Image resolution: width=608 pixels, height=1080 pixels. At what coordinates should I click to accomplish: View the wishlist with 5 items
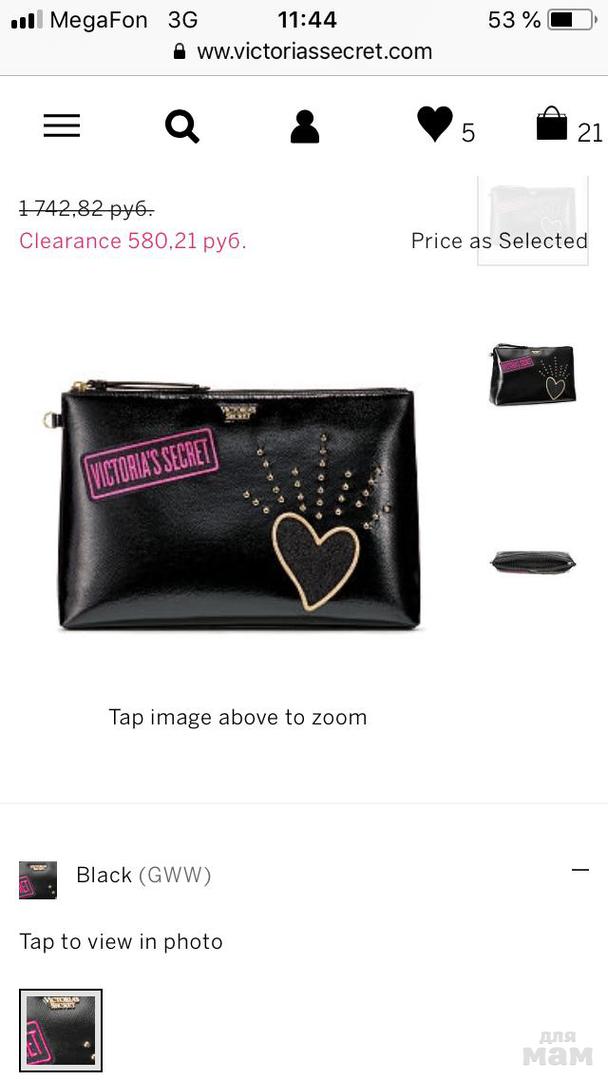[x=436, y=125]
